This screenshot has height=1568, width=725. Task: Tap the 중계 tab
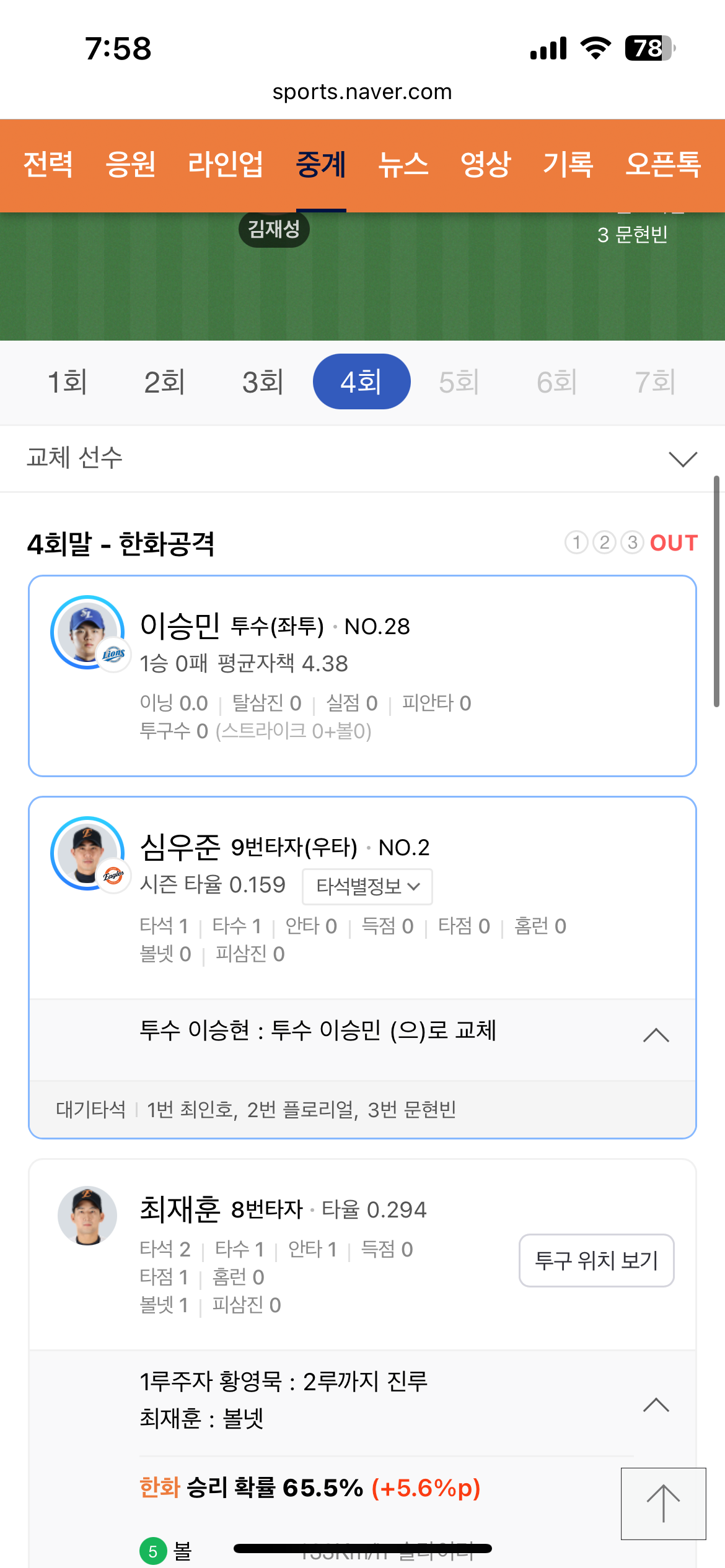point(321,165)
